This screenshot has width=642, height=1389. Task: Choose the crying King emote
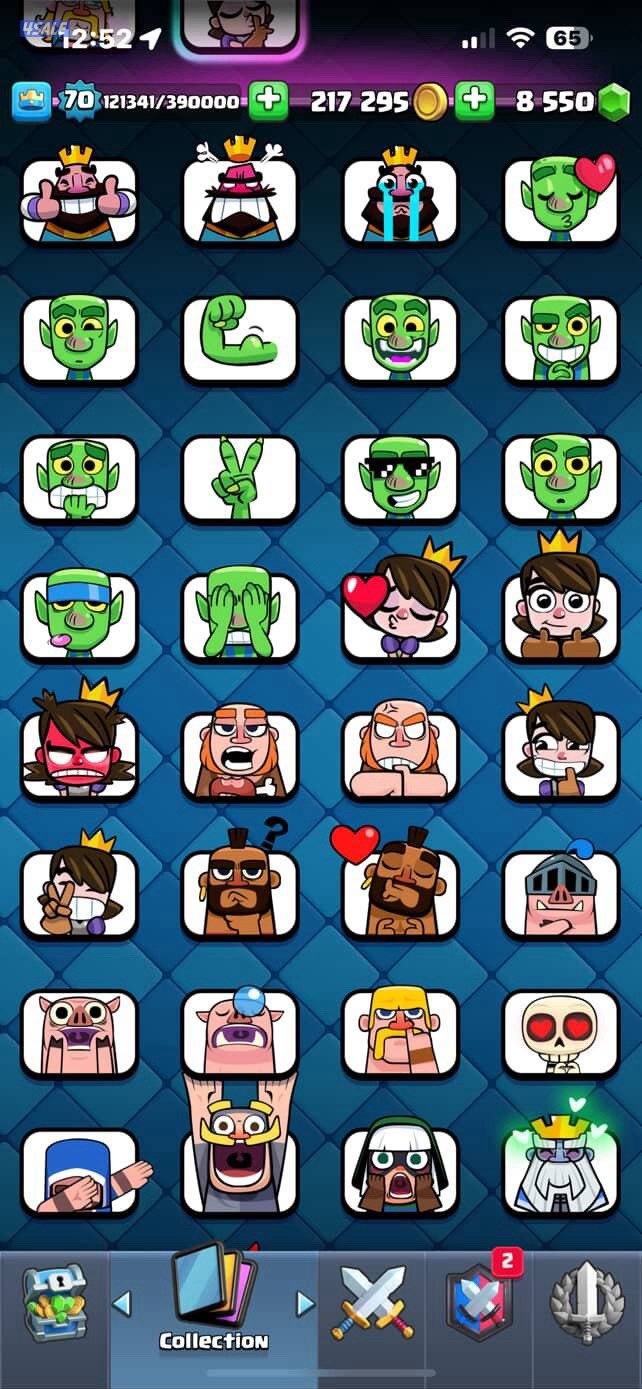click(x=400, y=200)
